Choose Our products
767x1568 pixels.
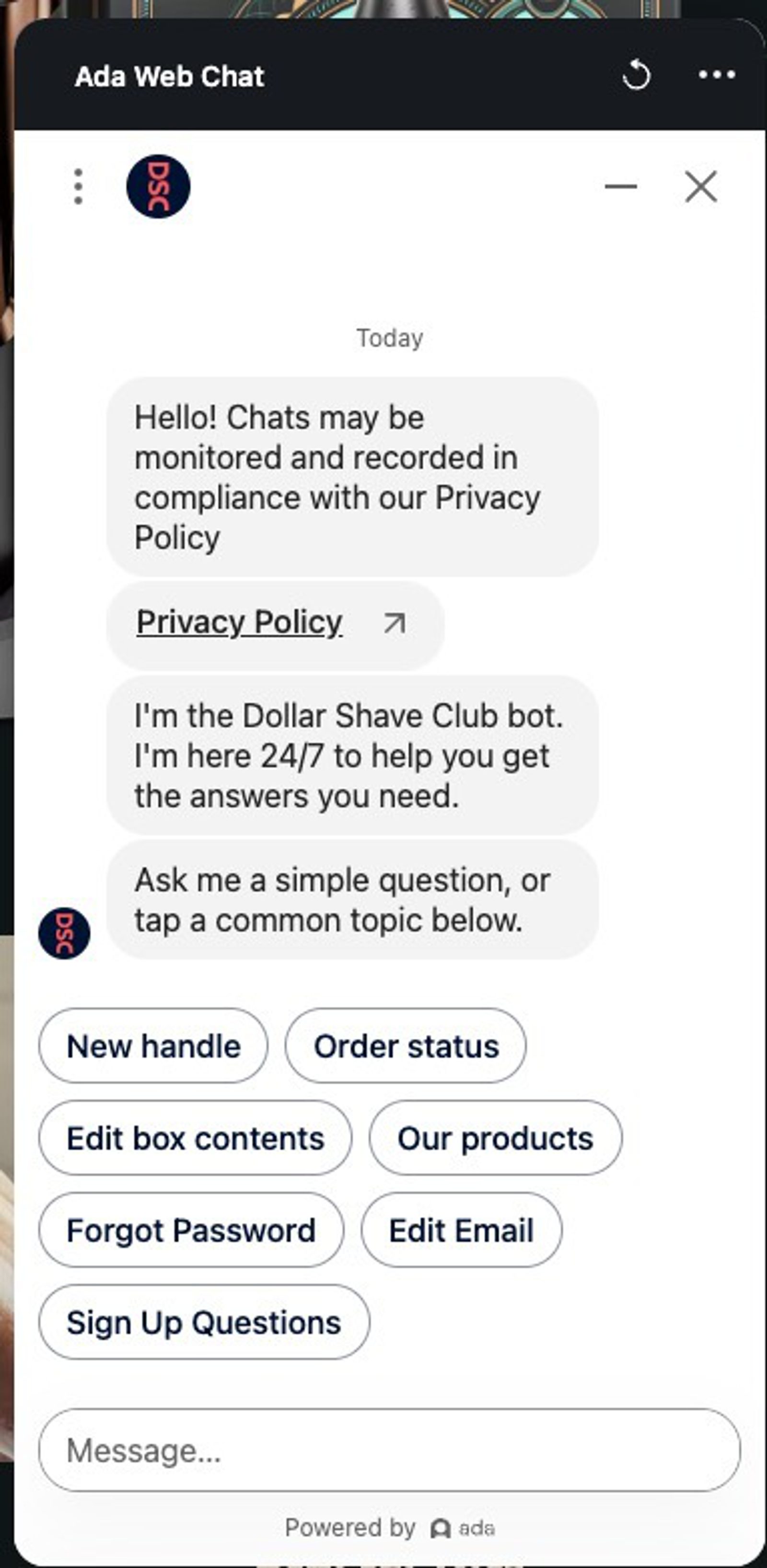click(x=496, y=1138)
